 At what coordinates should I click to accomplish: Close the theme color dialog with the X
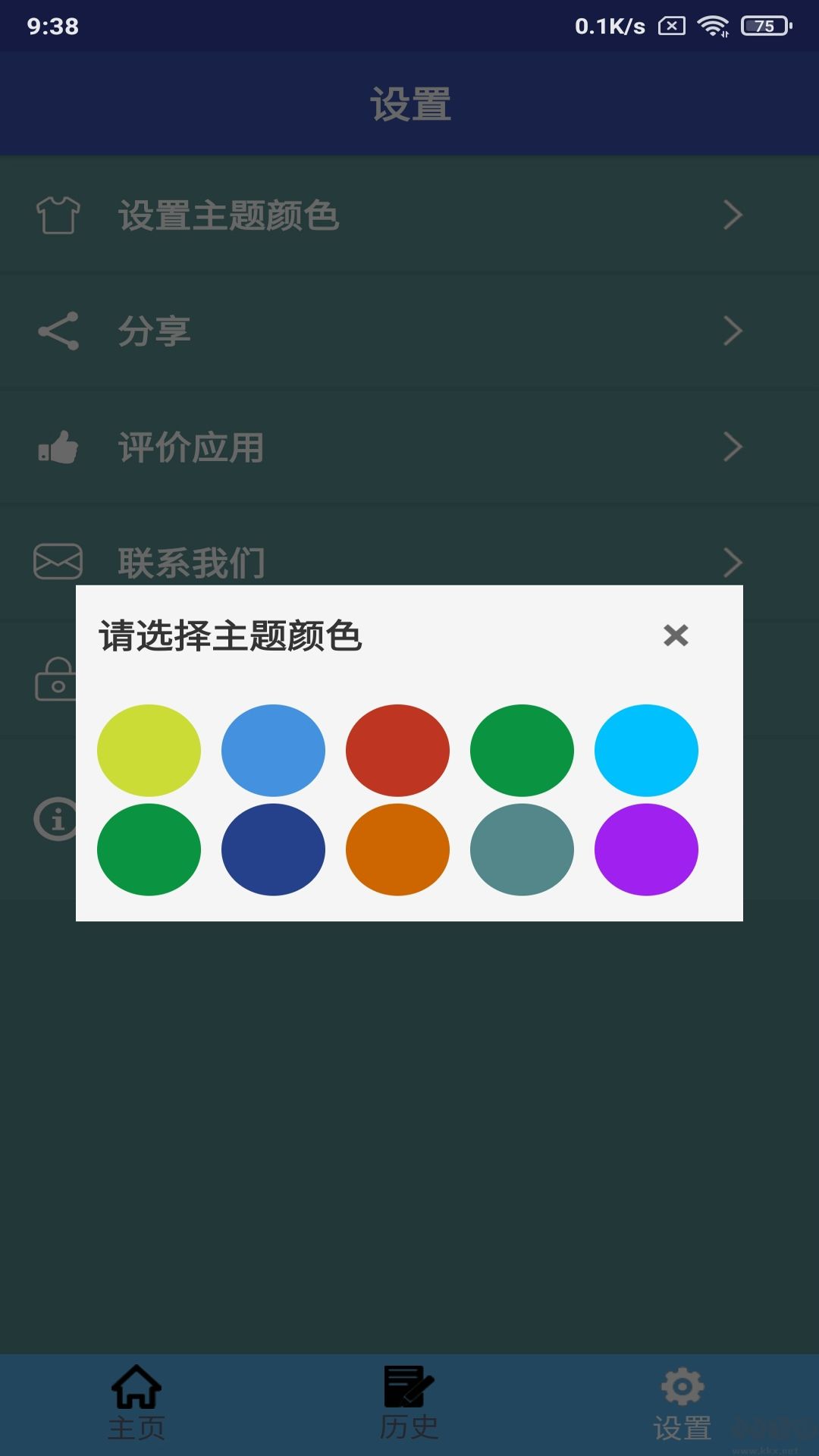676,637
